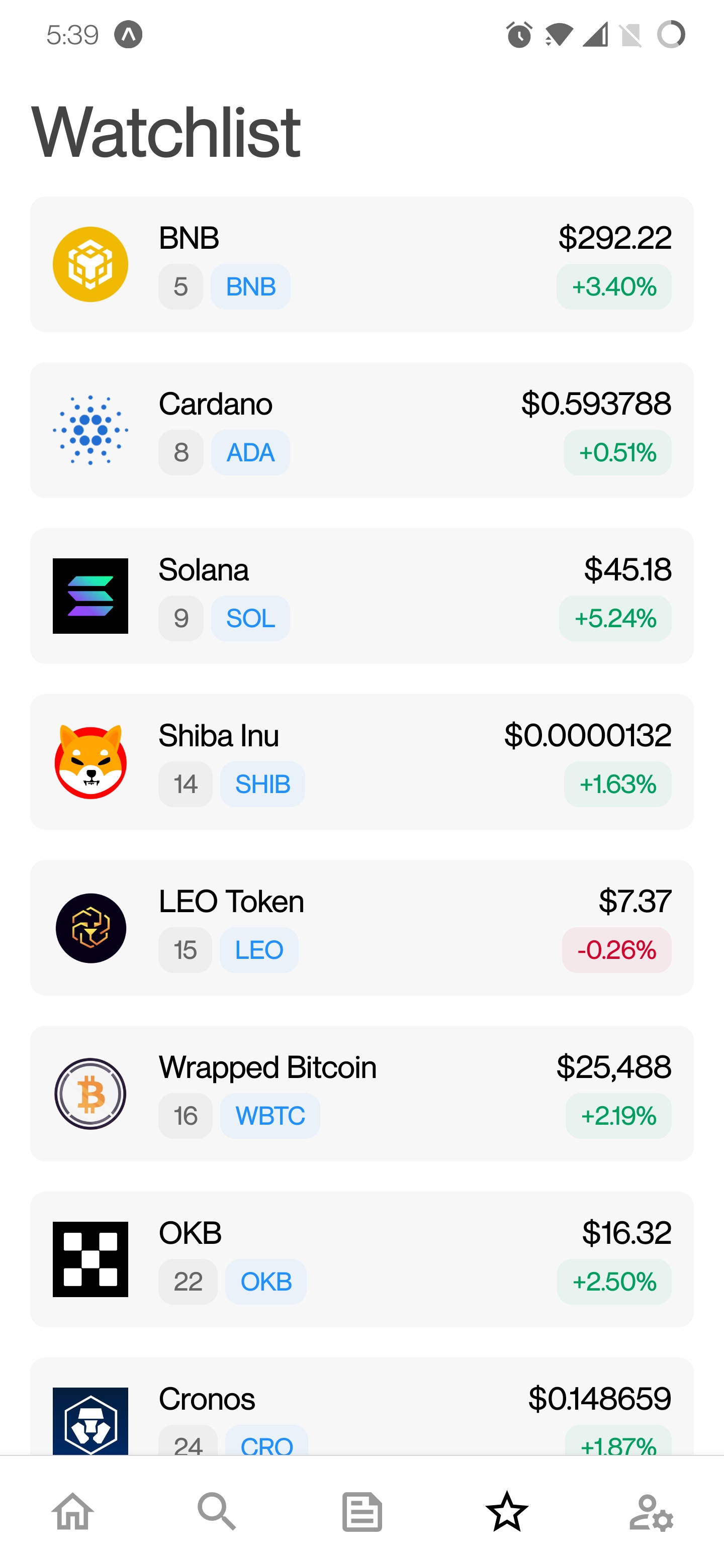This screenshot has height=1568, width=724.
Task: Open the Wrapped Bitcoin card
Action: click(x=361, y=1093)
